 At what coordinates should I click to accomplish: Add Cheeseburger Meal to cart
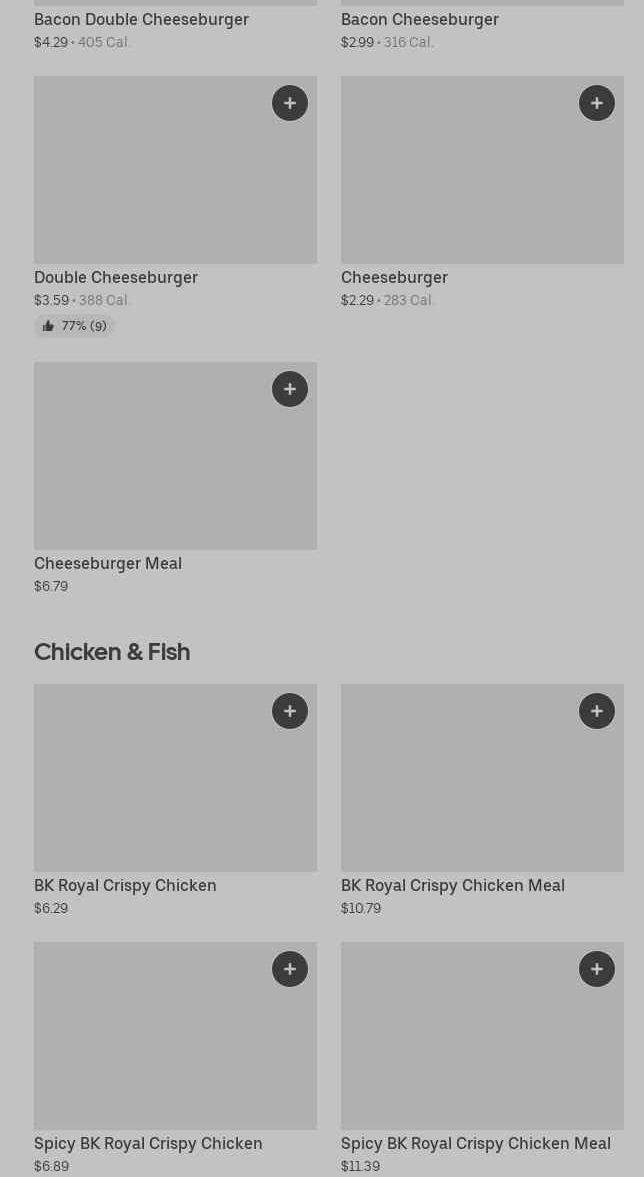(x=290, y=389)
